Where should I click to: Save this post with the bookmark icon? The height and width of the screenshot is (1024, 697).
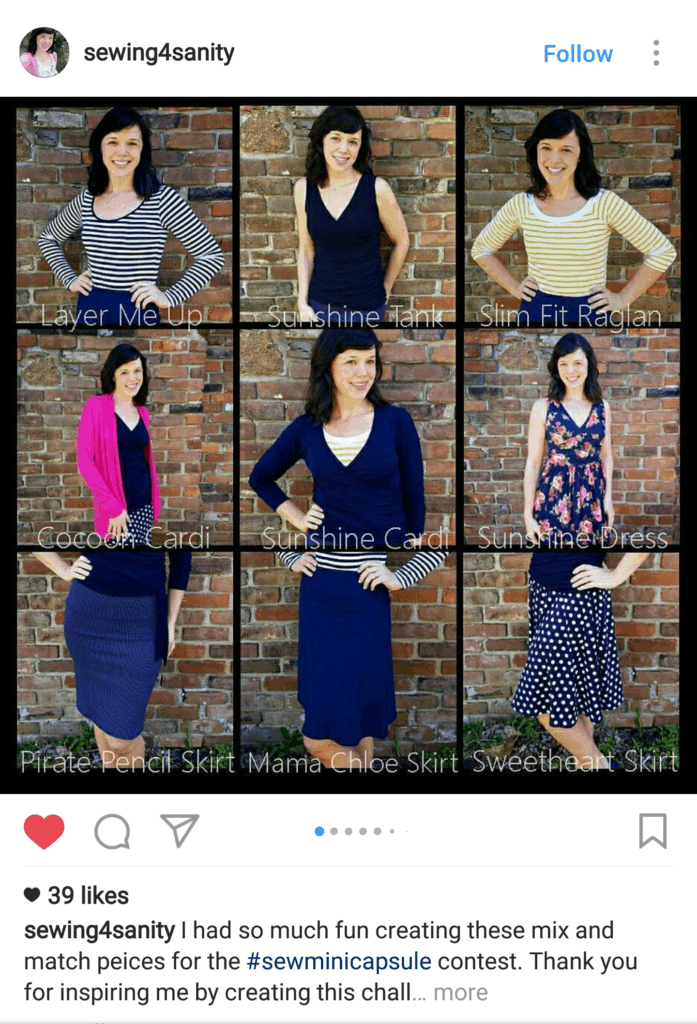652,830
